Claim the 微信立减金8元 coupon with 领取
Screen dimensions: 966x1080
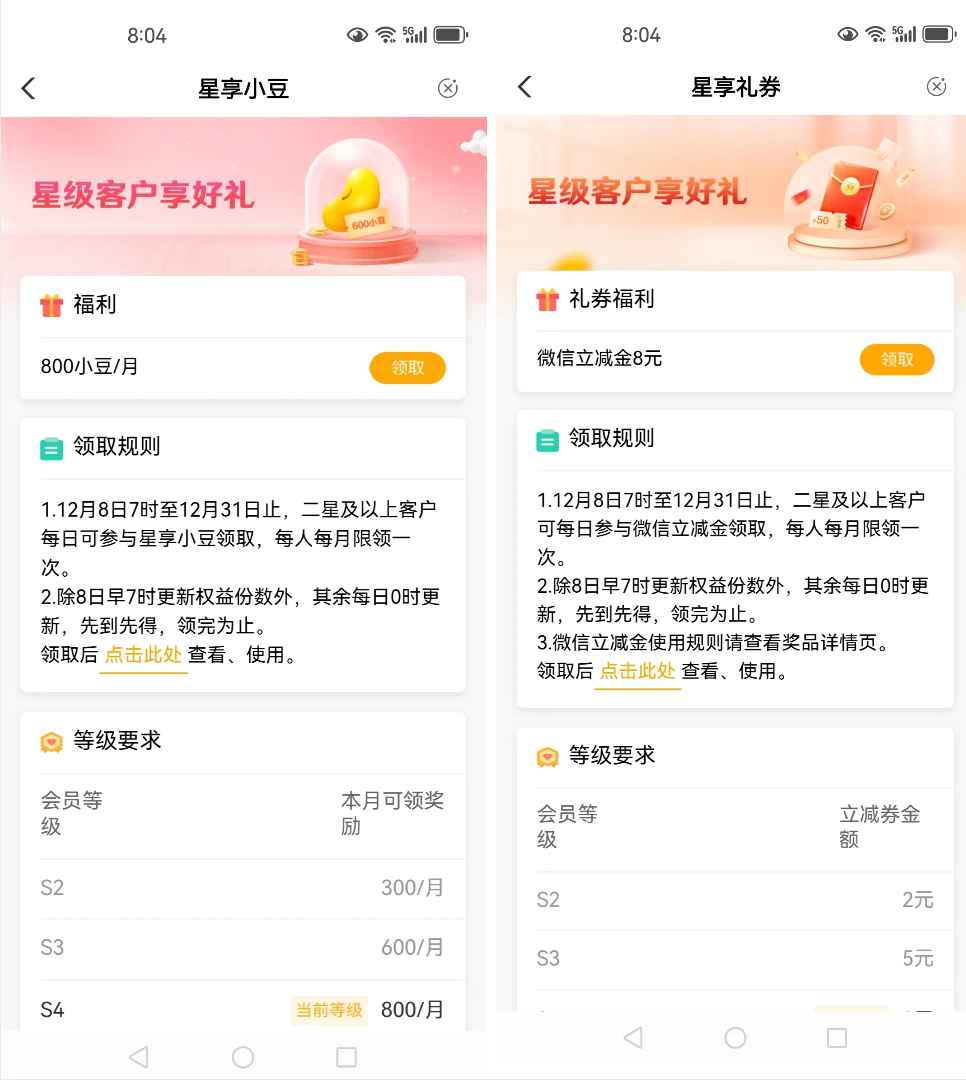coord(896,359)
